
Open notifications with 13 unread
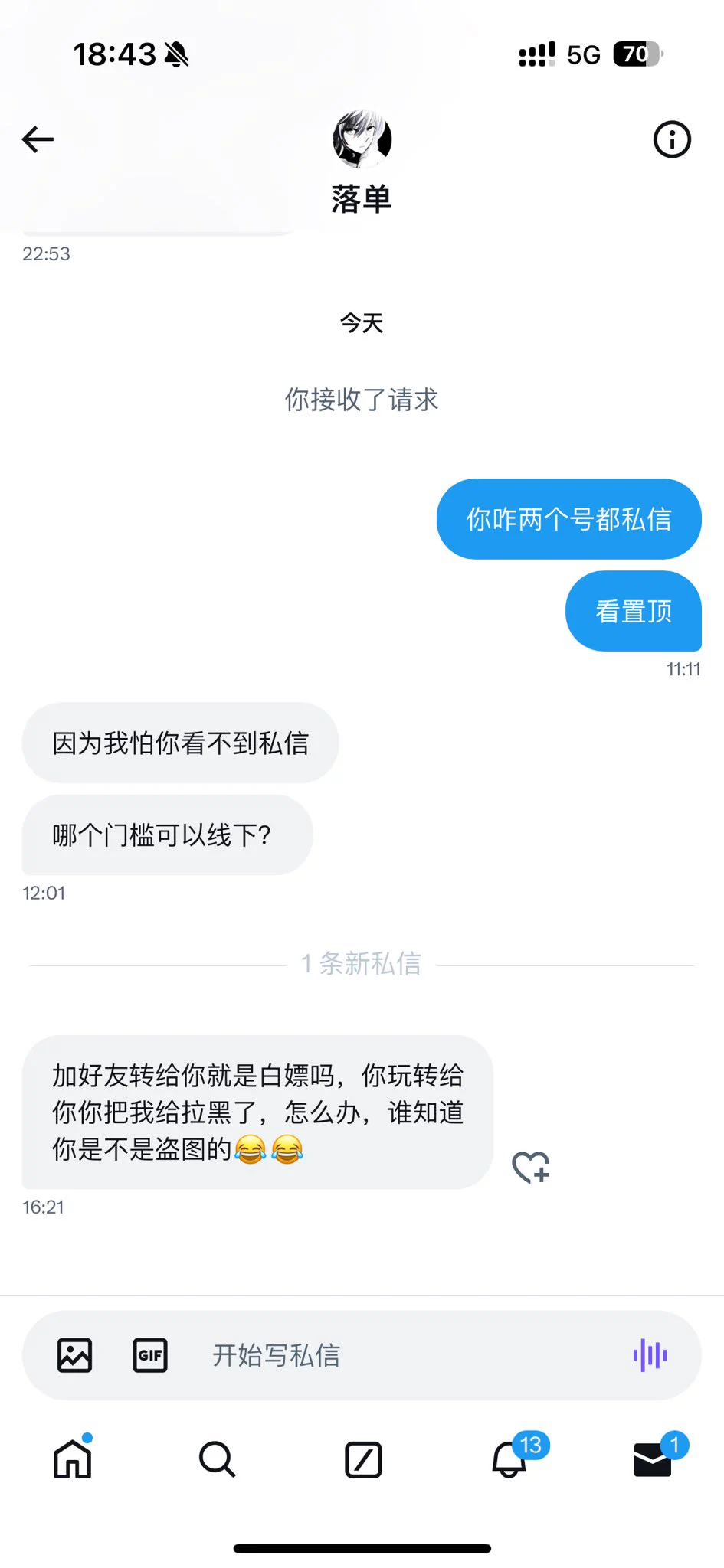click(509, 1459)
